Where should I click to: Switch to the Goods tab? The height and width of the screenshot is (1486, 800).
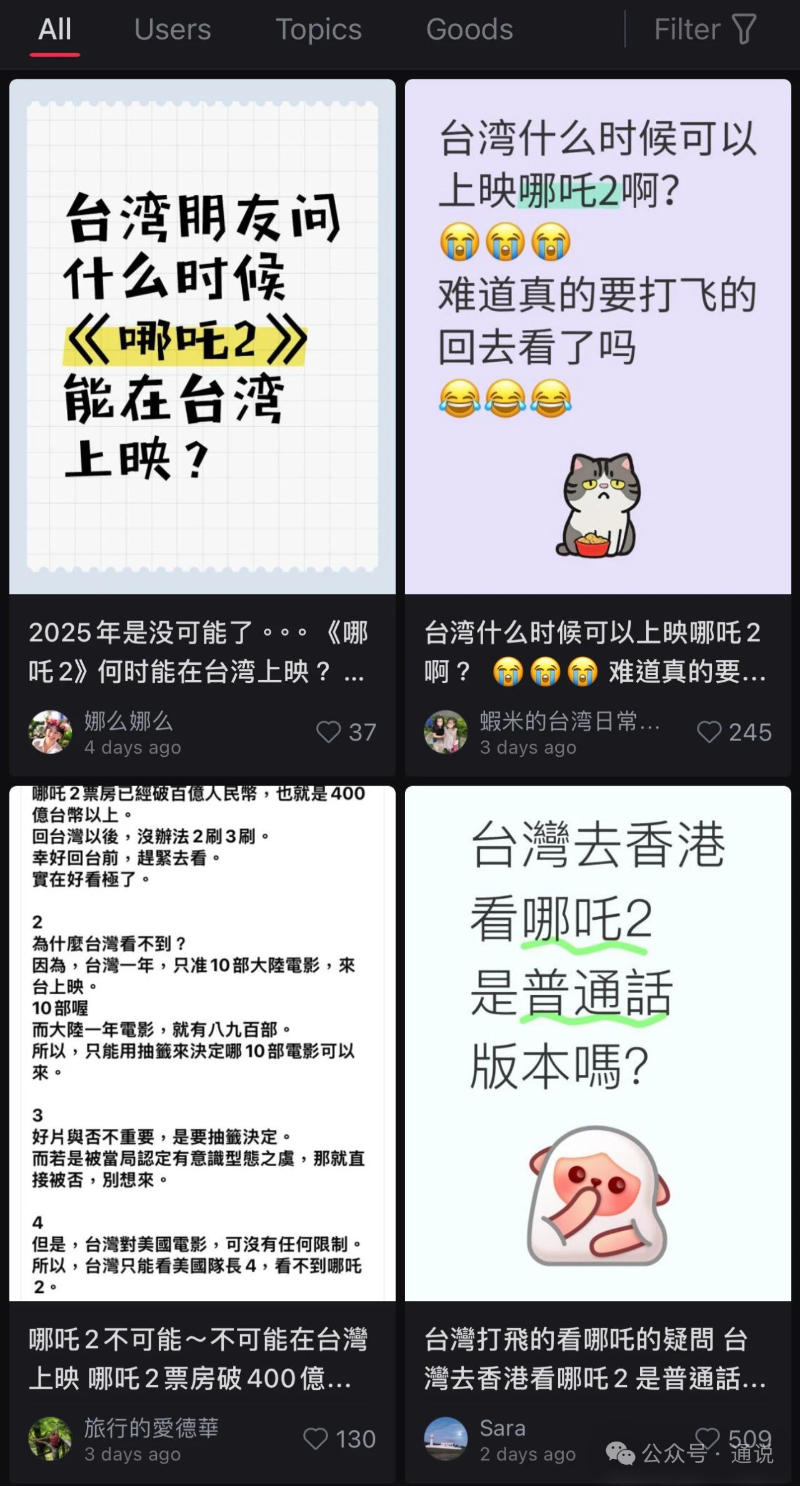469,30
